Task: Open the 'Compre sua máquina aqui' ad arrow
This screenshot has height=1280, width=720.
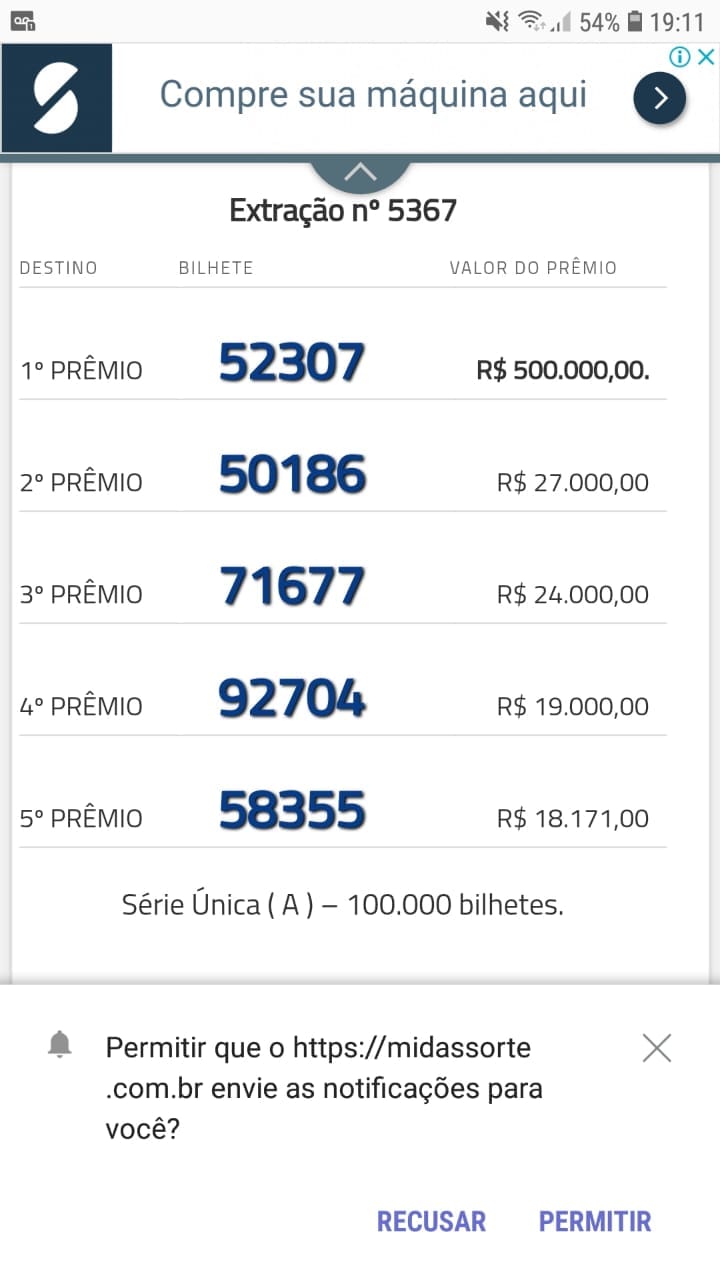Action: 660,98
